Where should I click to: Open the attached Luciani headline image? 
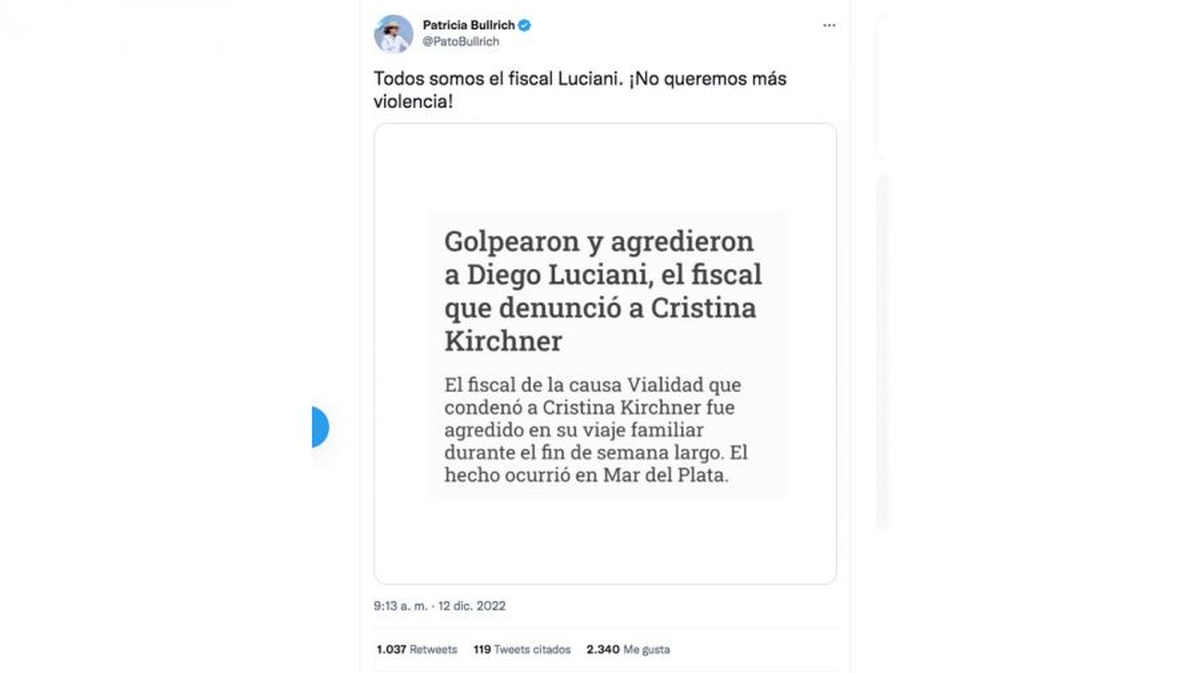coord(605,353)
